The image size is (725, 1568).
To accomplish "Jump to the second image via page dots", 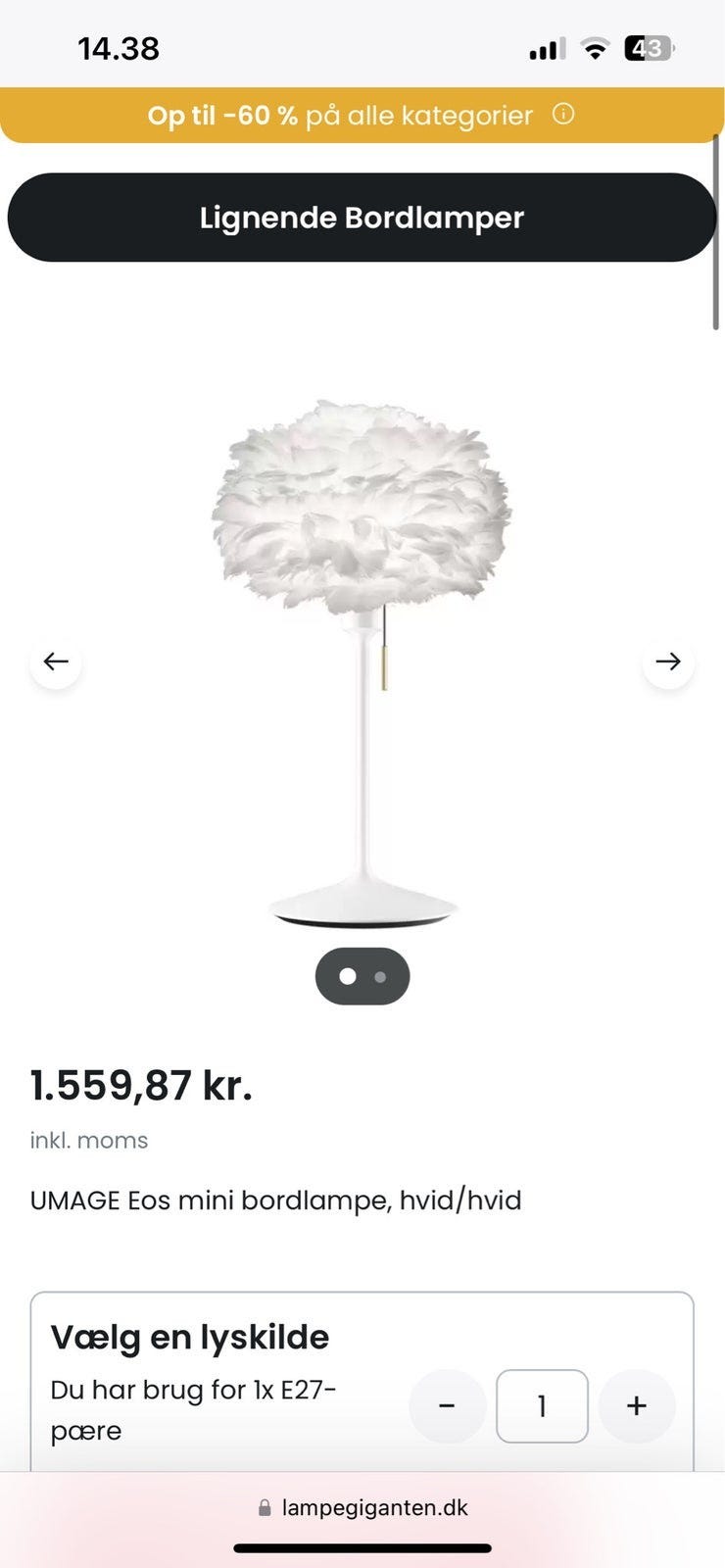I will pyautogui.click(x=380, y=977).
